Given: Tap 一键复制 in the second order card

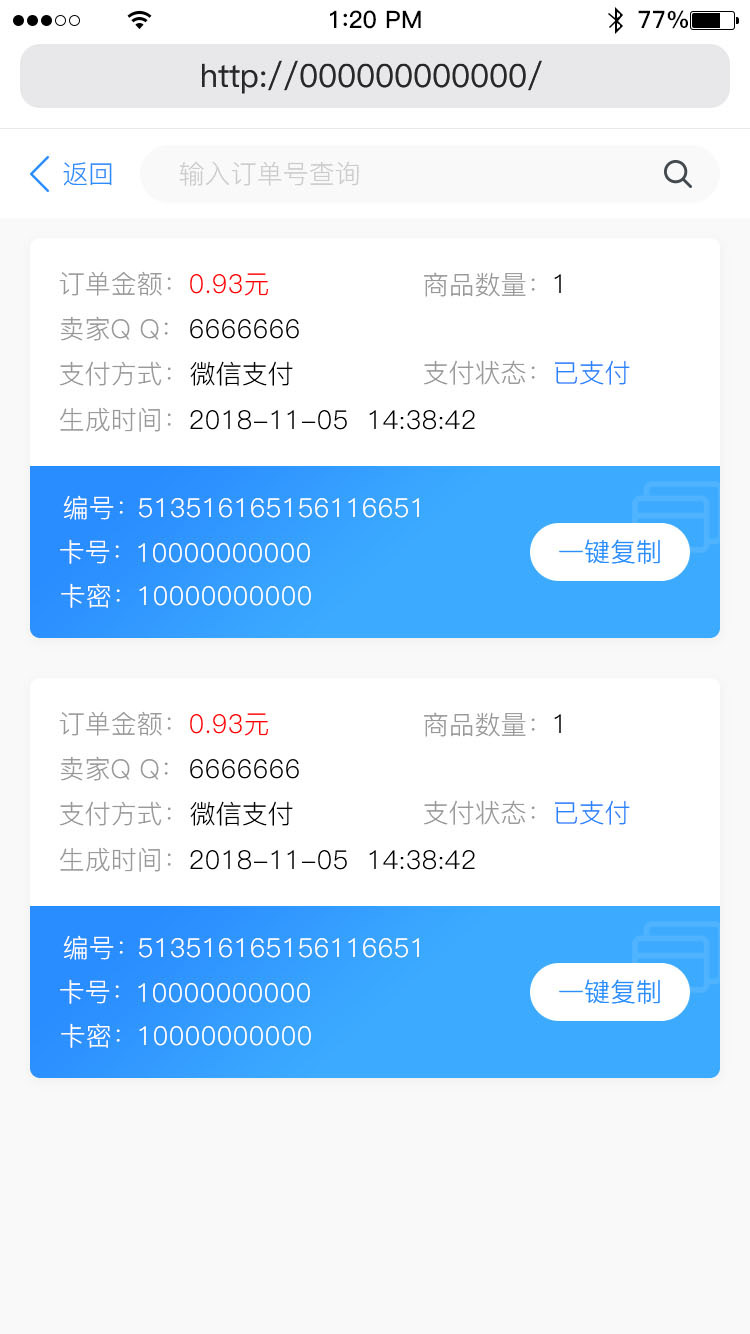Looking at the screenshot, I should coord(610,992).
